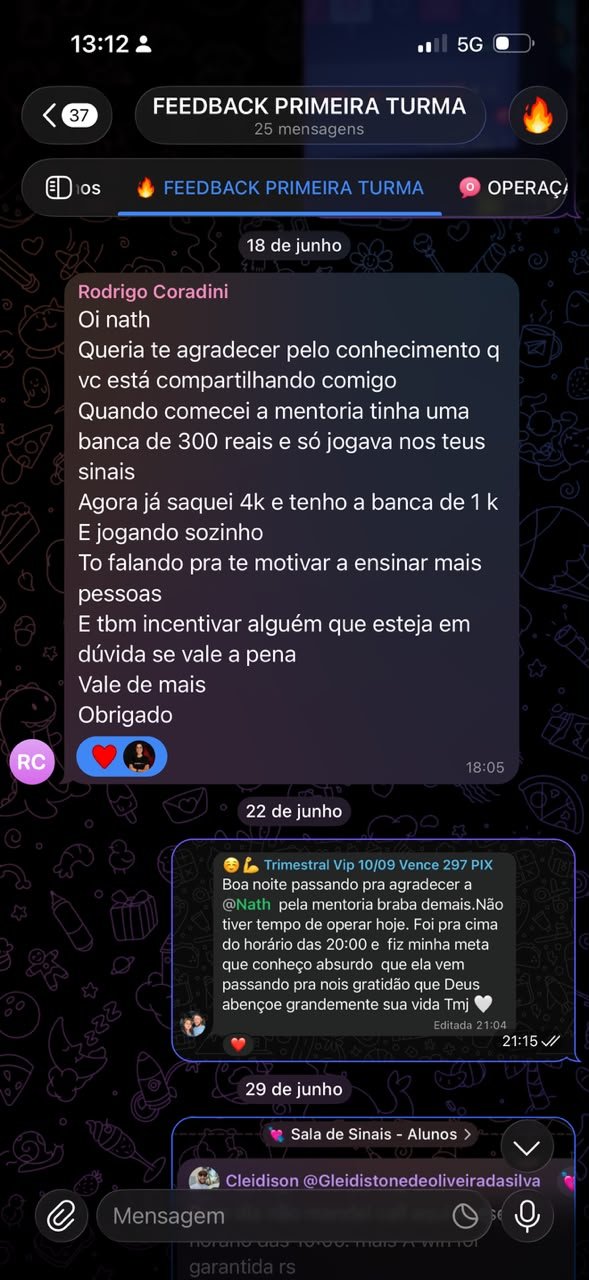Tap the heart reaction on the 21:15 message
This screenshot has height=1280, width=589.
[238, 1044]
